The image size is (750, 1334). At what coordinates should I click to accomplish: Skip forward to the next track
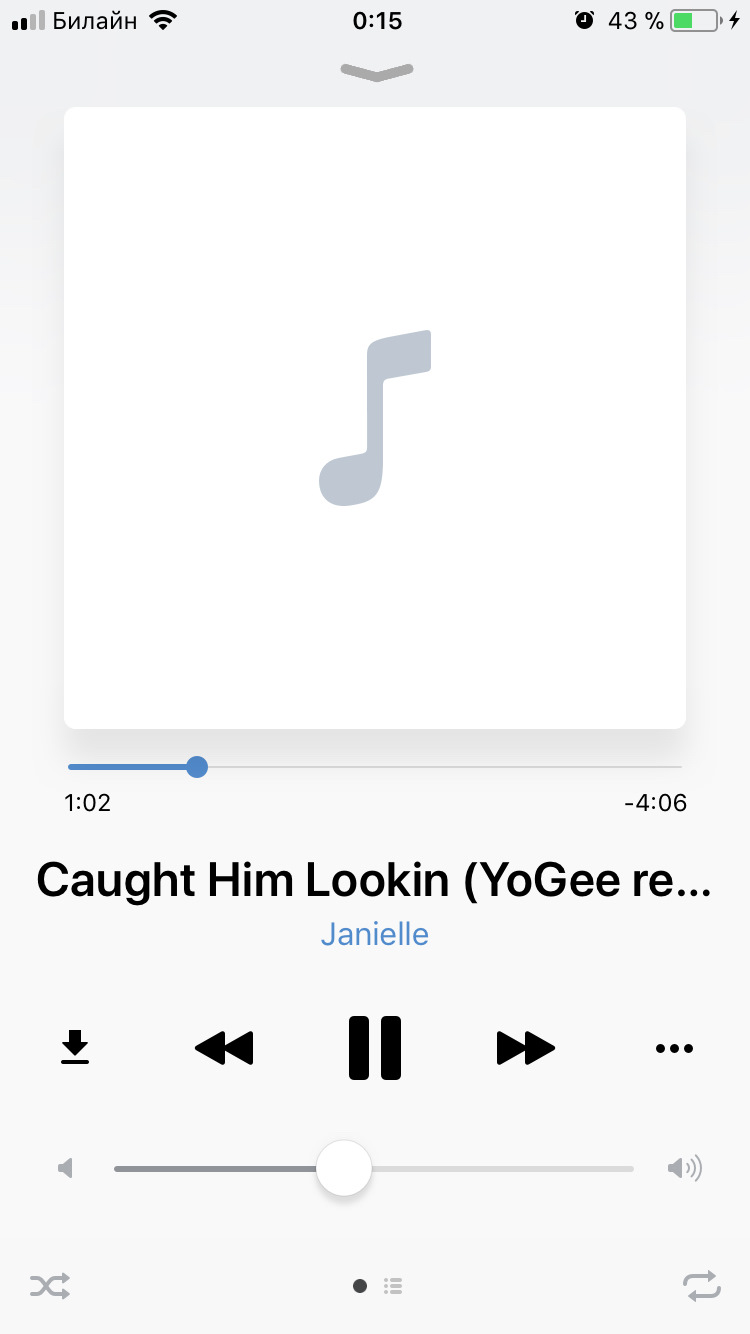pyautogui.click(x=525, y=1048)
